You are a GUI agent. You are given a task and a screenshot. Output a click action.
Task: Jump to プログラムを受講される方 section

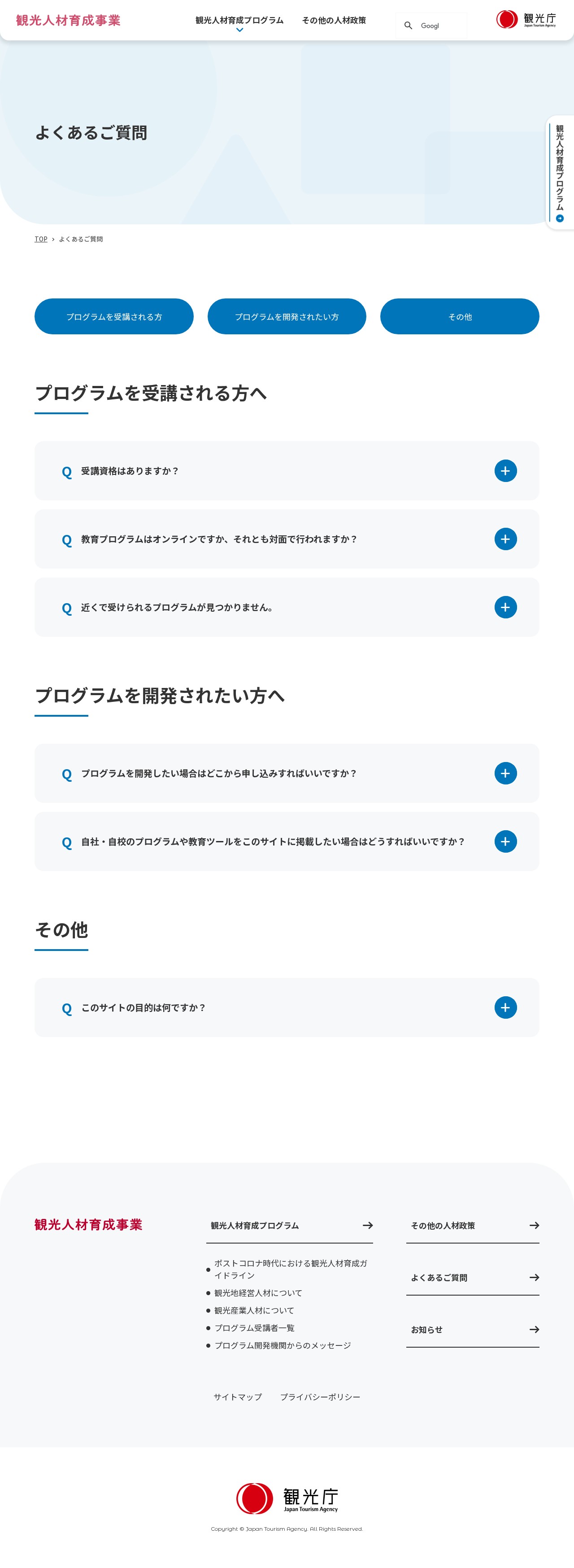[x=114, y=316]
